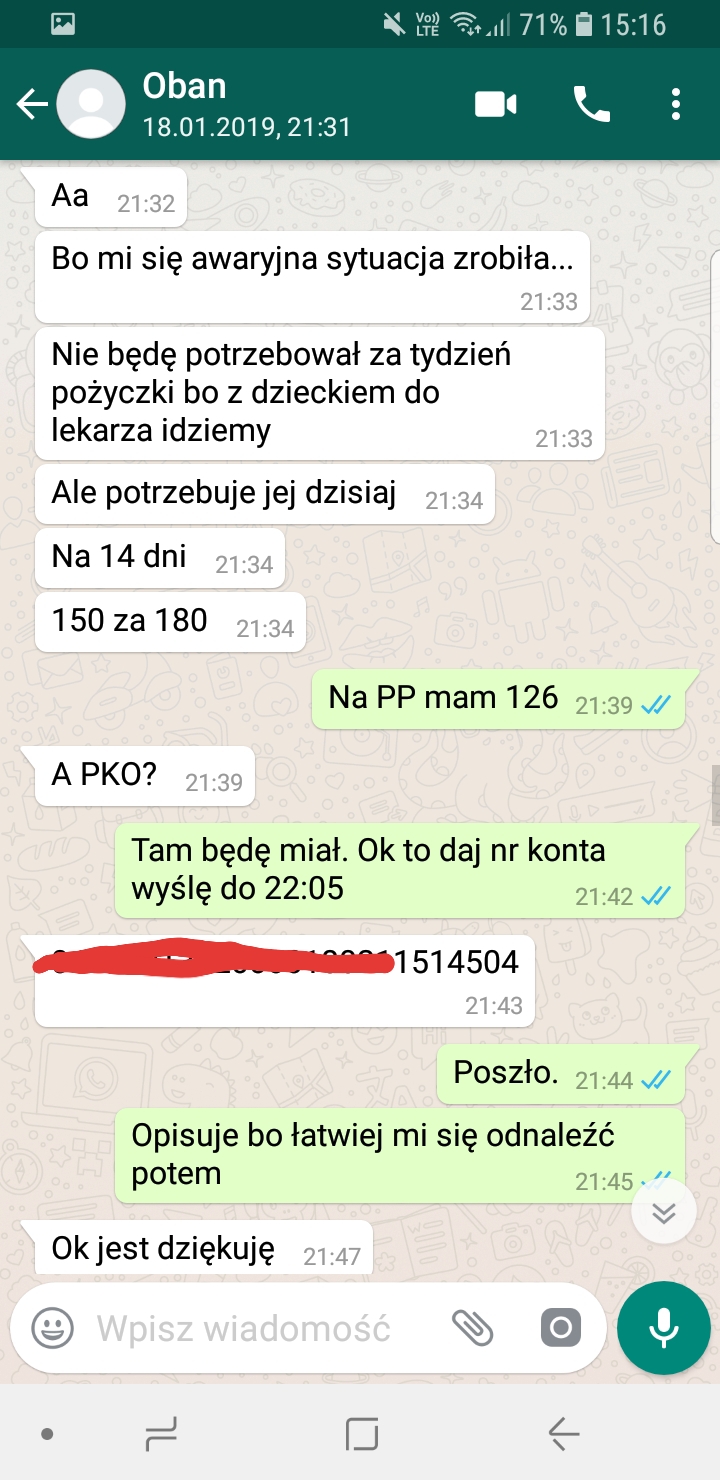This screenshot has width=720, height=1480.
Task: Go back to the chat list
Action: [x=32, y=104]
